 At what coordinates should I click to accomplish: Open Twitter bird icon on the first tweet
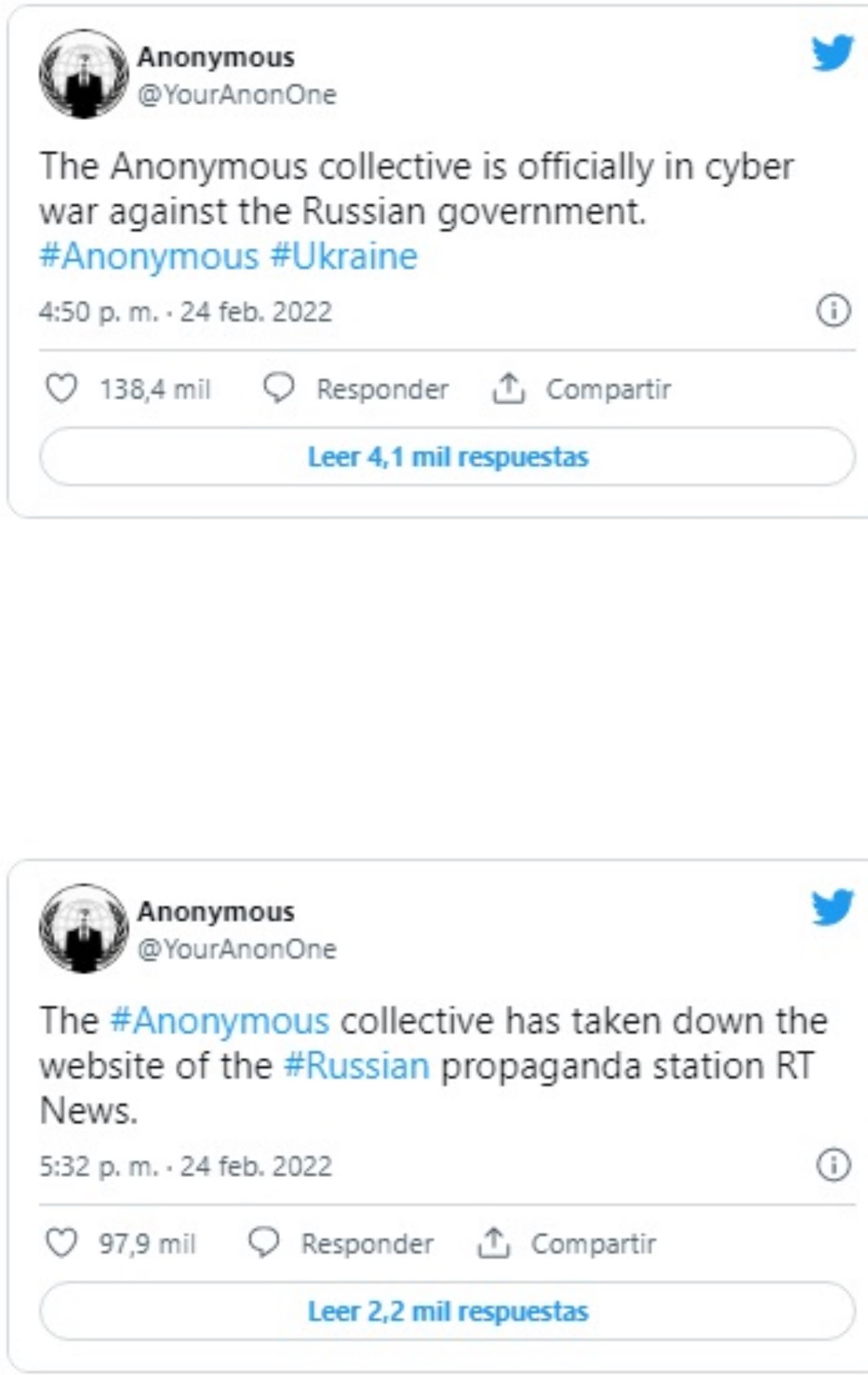[832, 53]
